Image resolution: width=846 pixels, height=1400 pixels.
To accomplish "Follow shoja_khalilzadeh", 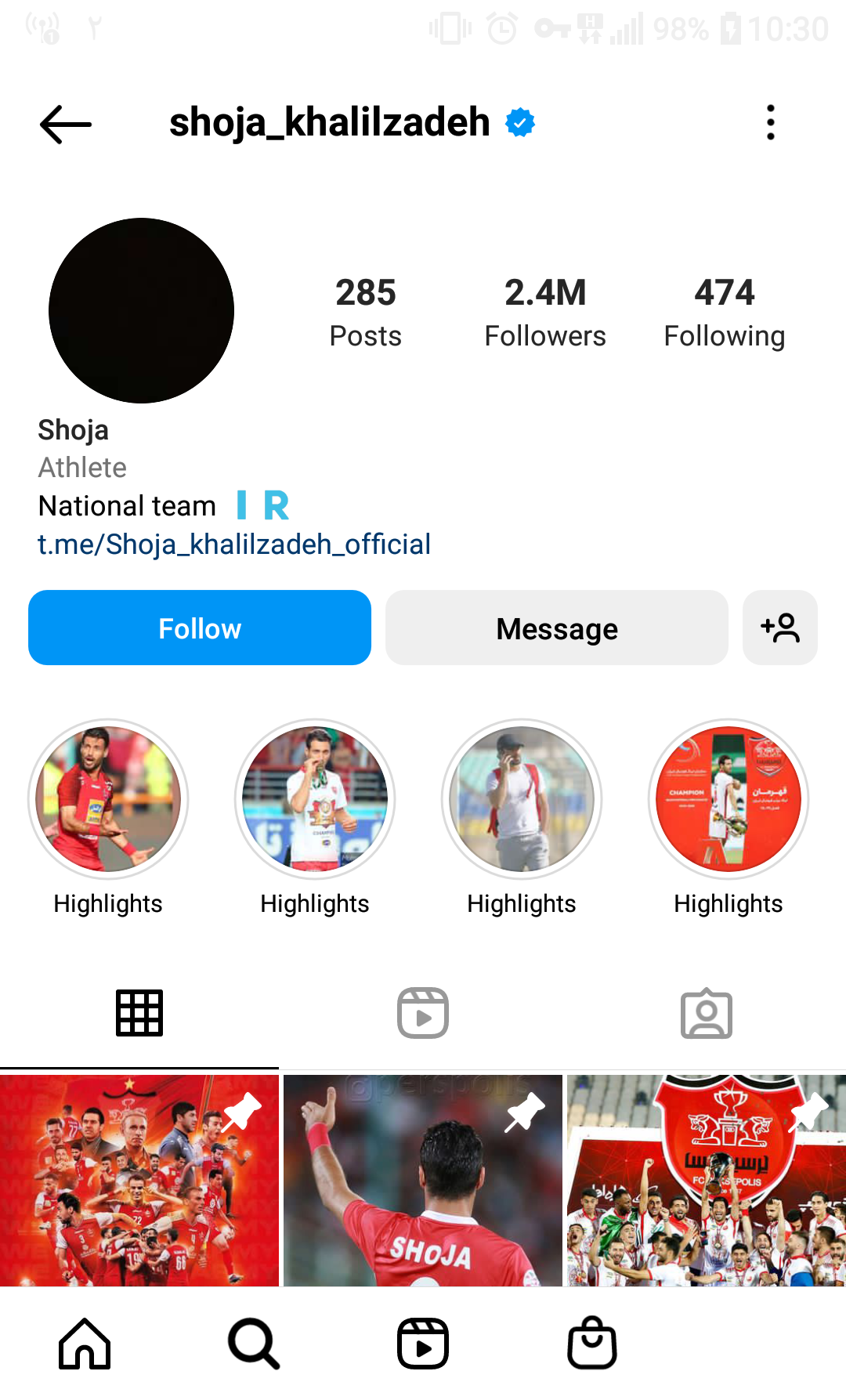I will [x=200, y=628].
